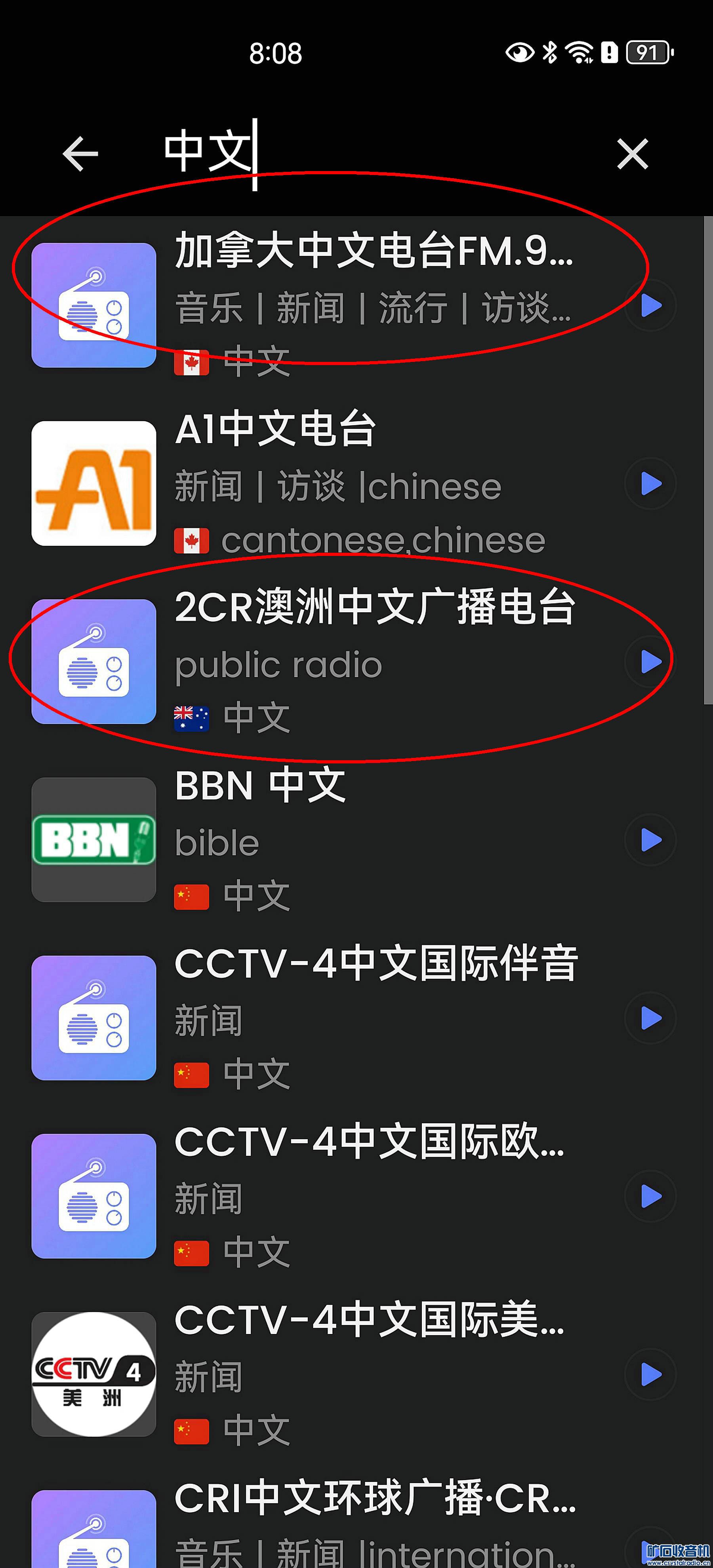Open CCTV-4中文国际欧 station
The height and width of the screenshot is (1568, 713).
coord(369,1142)
